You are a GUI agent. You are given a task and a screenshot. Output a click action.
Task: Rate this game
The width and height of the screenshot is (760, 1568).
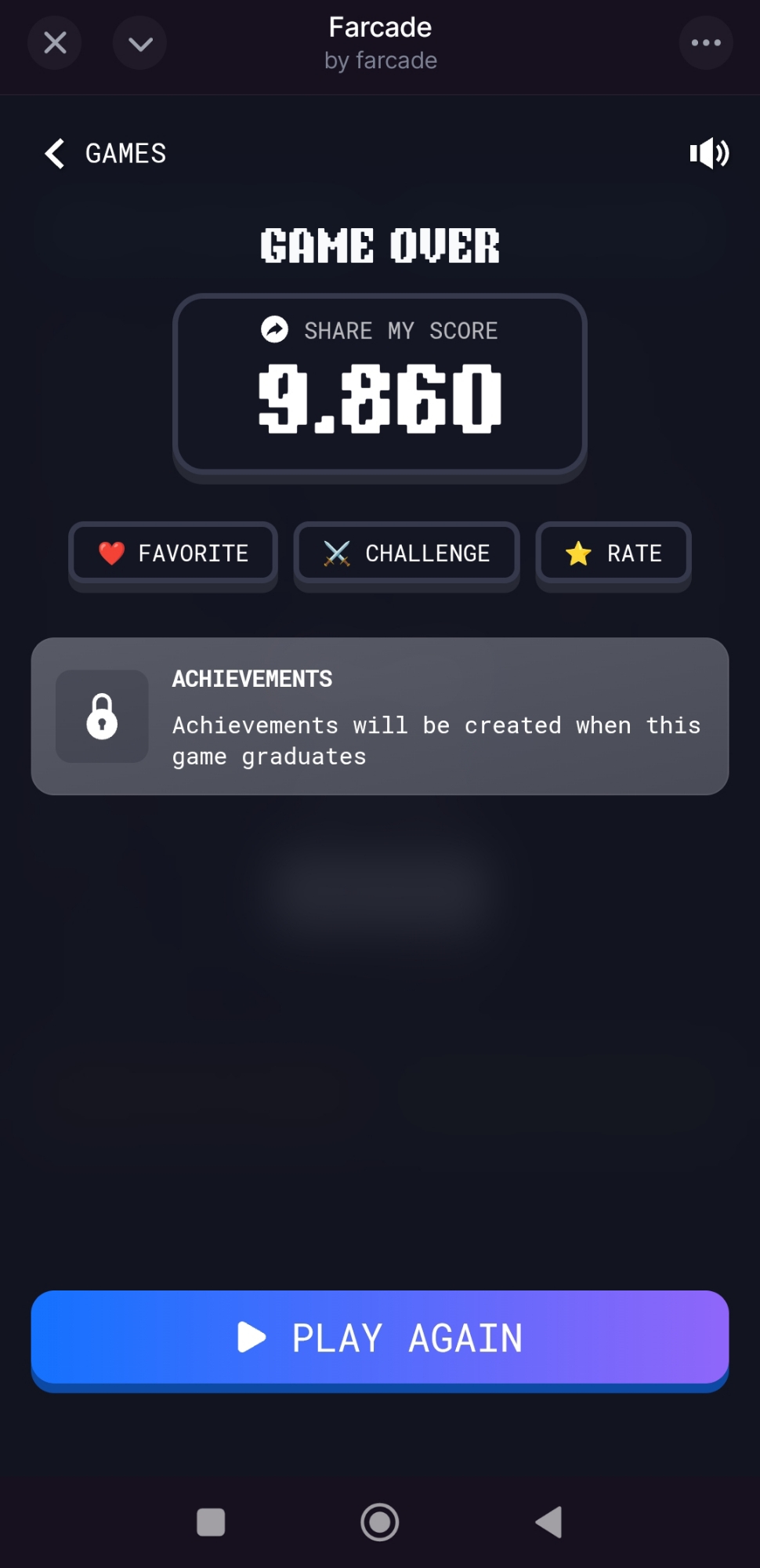click(x=613, y=554)
